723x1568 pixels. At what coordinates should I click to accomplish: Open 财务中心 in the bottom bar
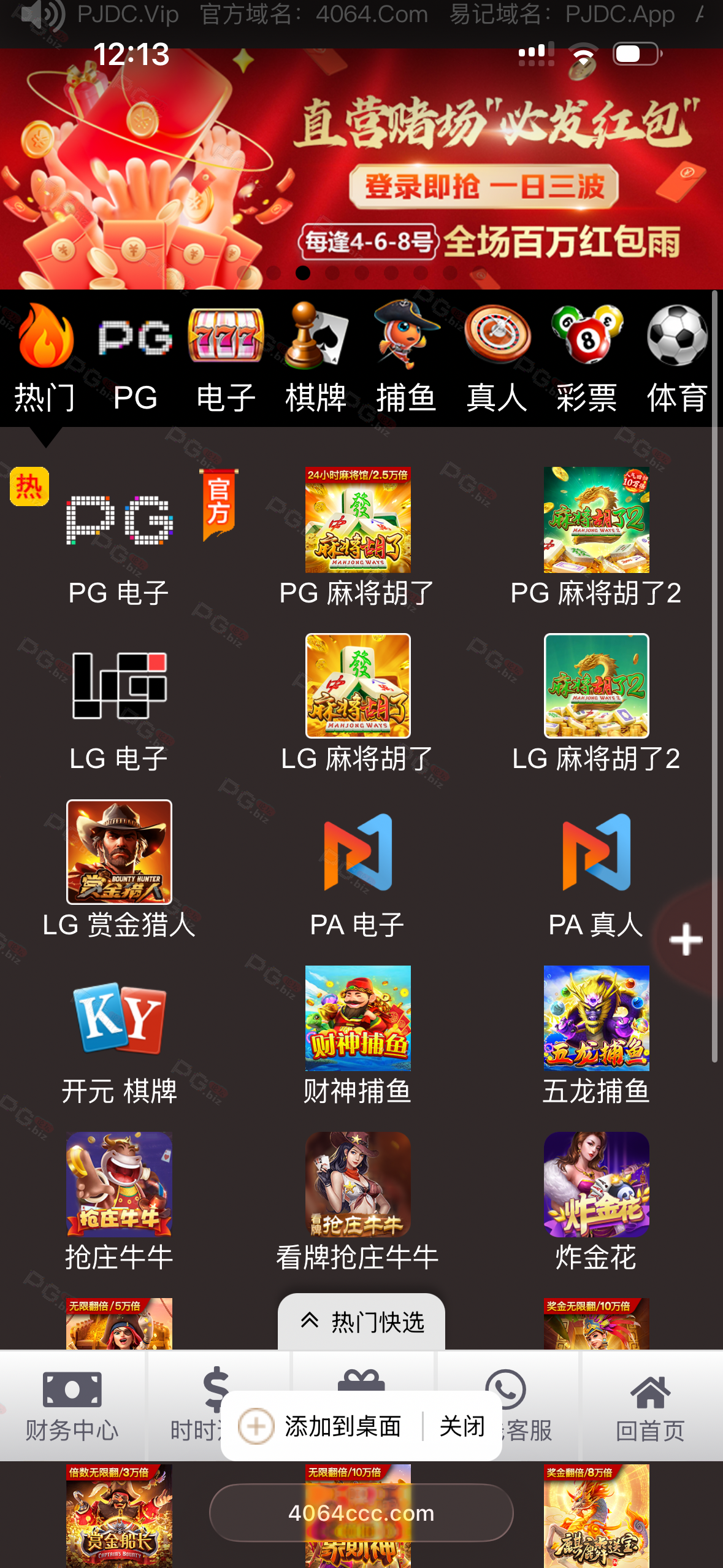(72, 1406)
